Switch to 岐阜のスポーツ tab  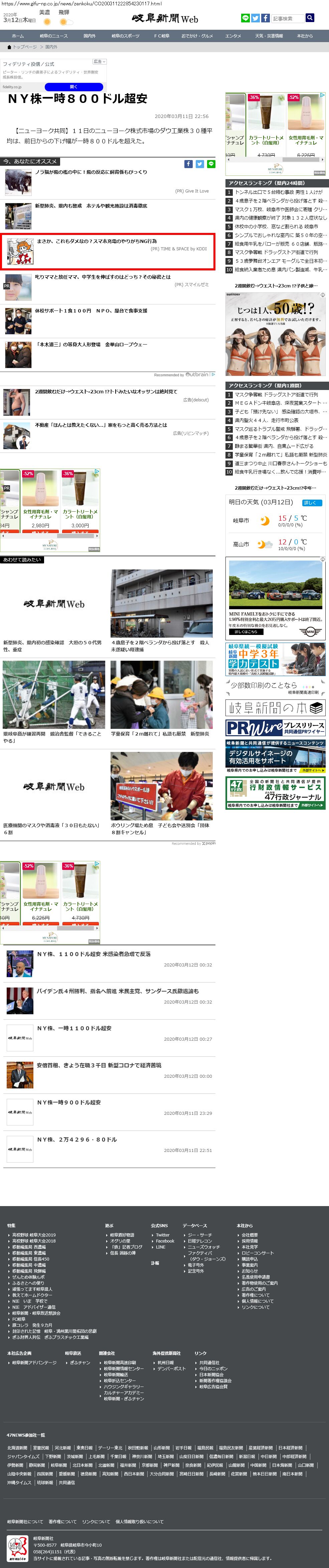click(125, 36)
